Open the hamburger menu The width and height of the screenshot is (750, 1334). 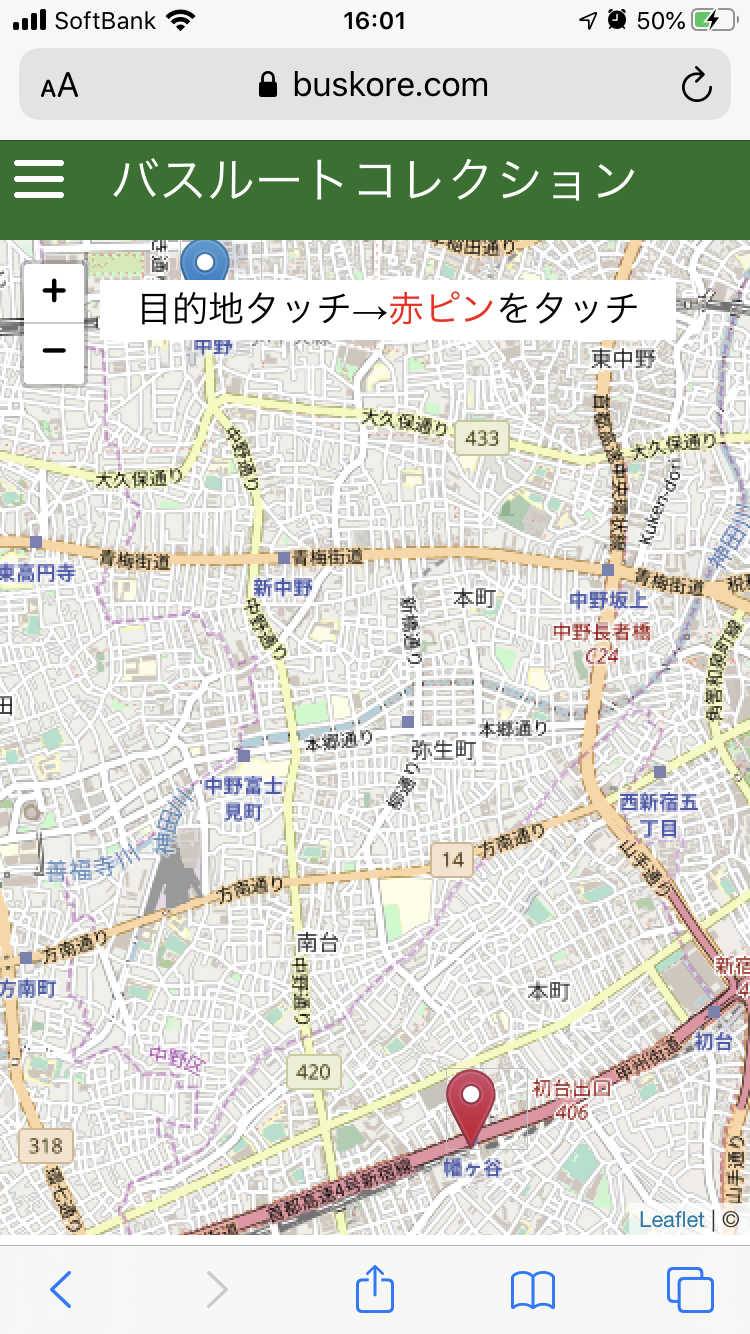click(39, 180)
